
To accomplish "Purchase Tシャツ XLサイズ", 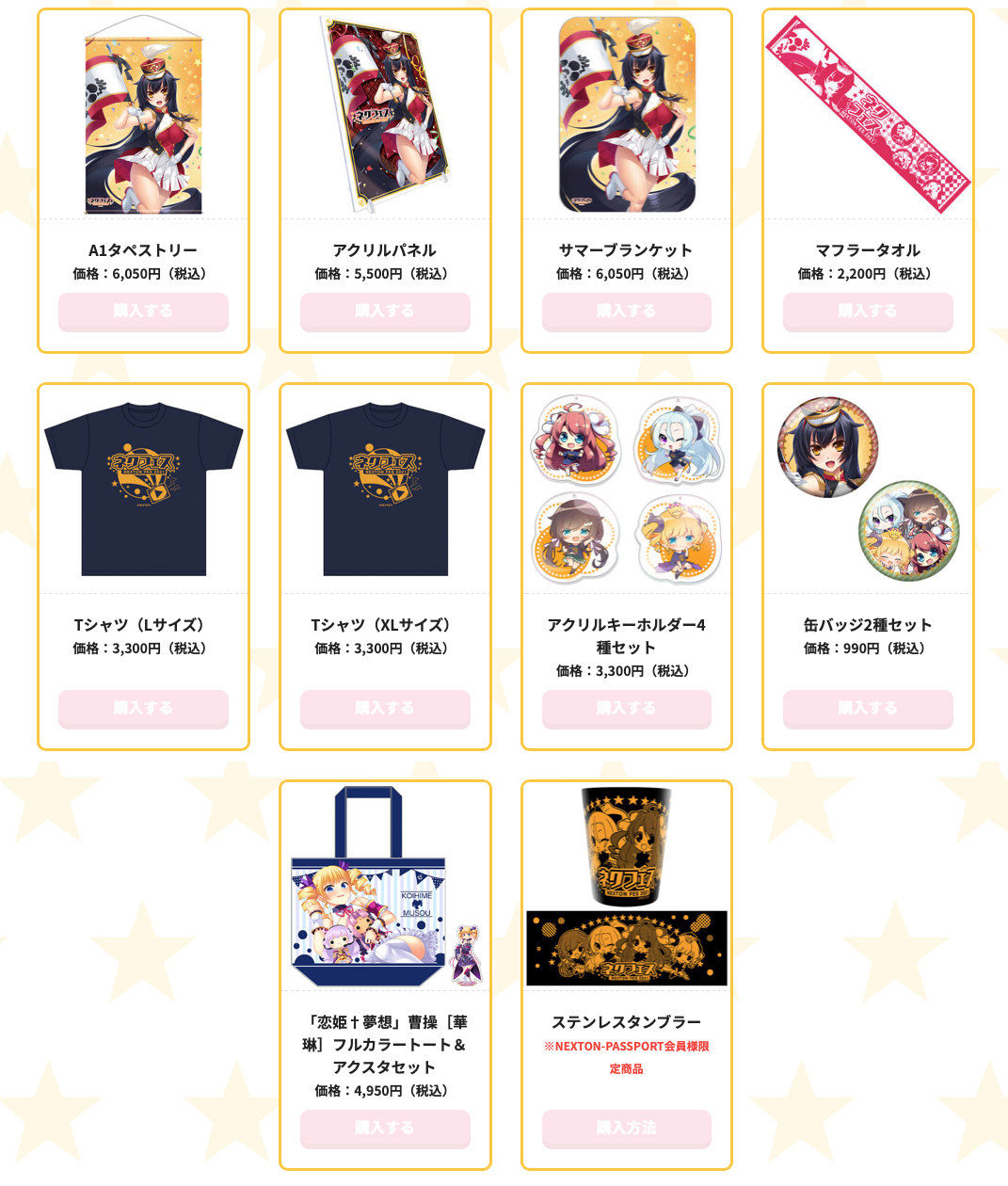I will click(384, 708).
